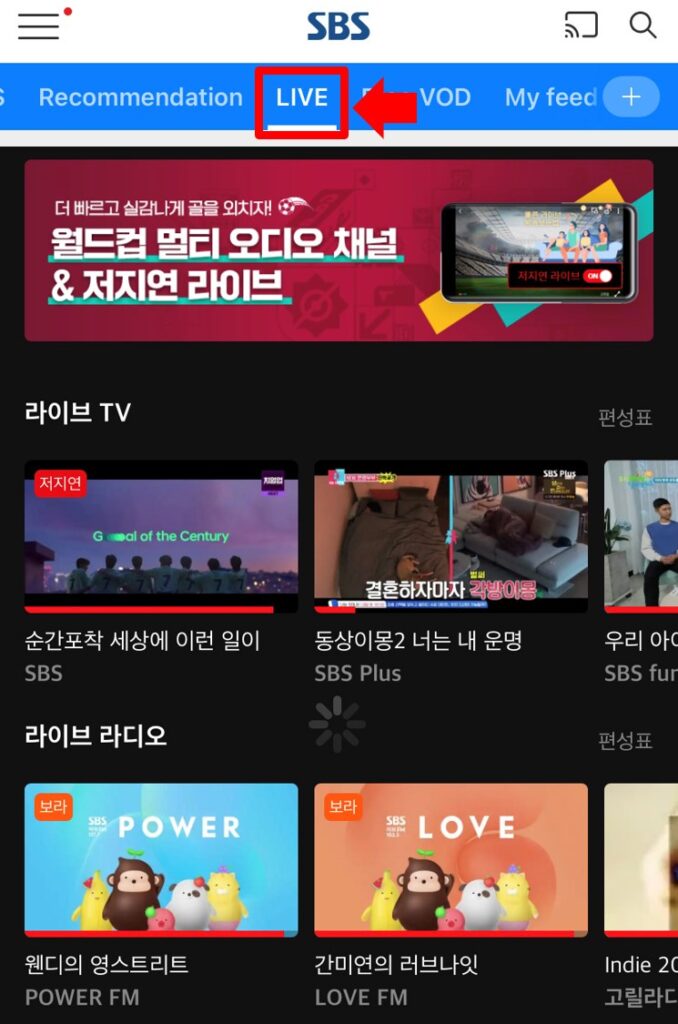Open search with the magnifier icon
Viewport: 678px width, 1024px height.
pyautogui.click(x=643, y=24)
